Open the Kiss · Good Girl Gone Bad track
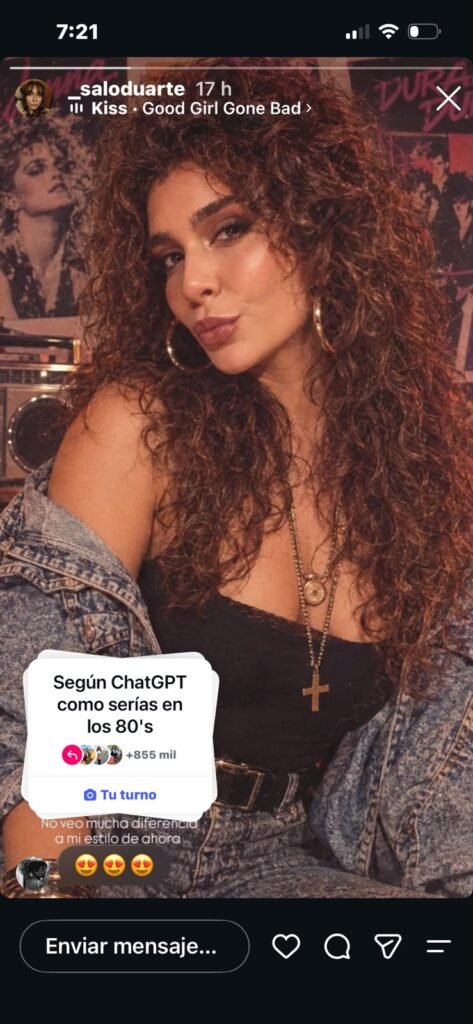 191,108
